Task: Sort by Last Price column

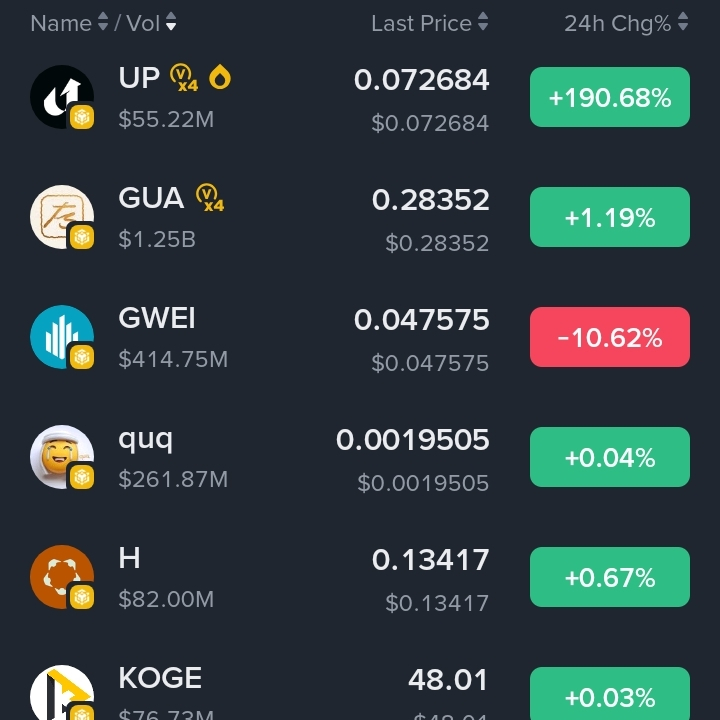Action: tap(429, 22)
